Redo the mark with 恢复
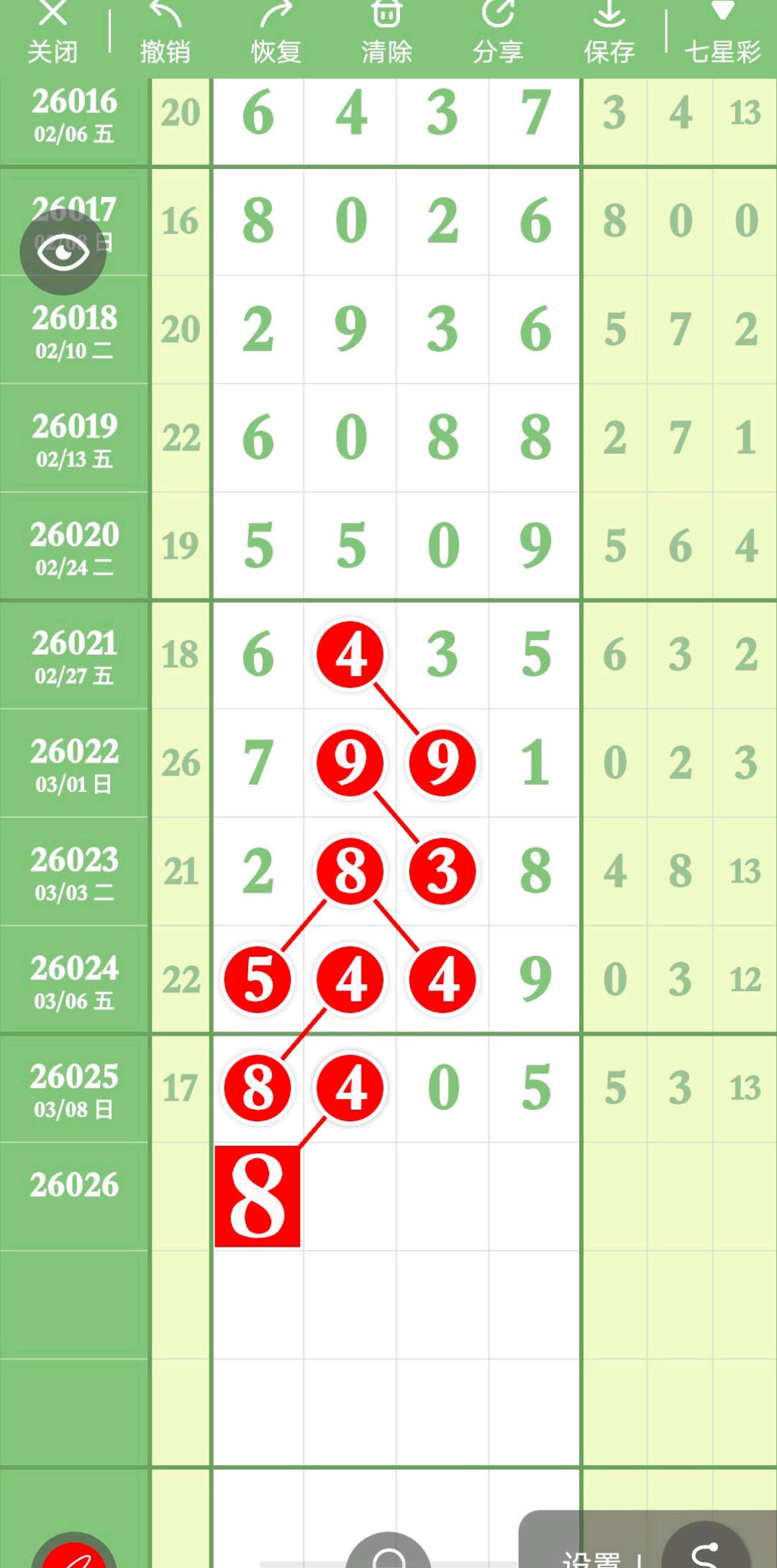Image resolution: width=777 pixels, height=1568 pixels. point(276,32)
